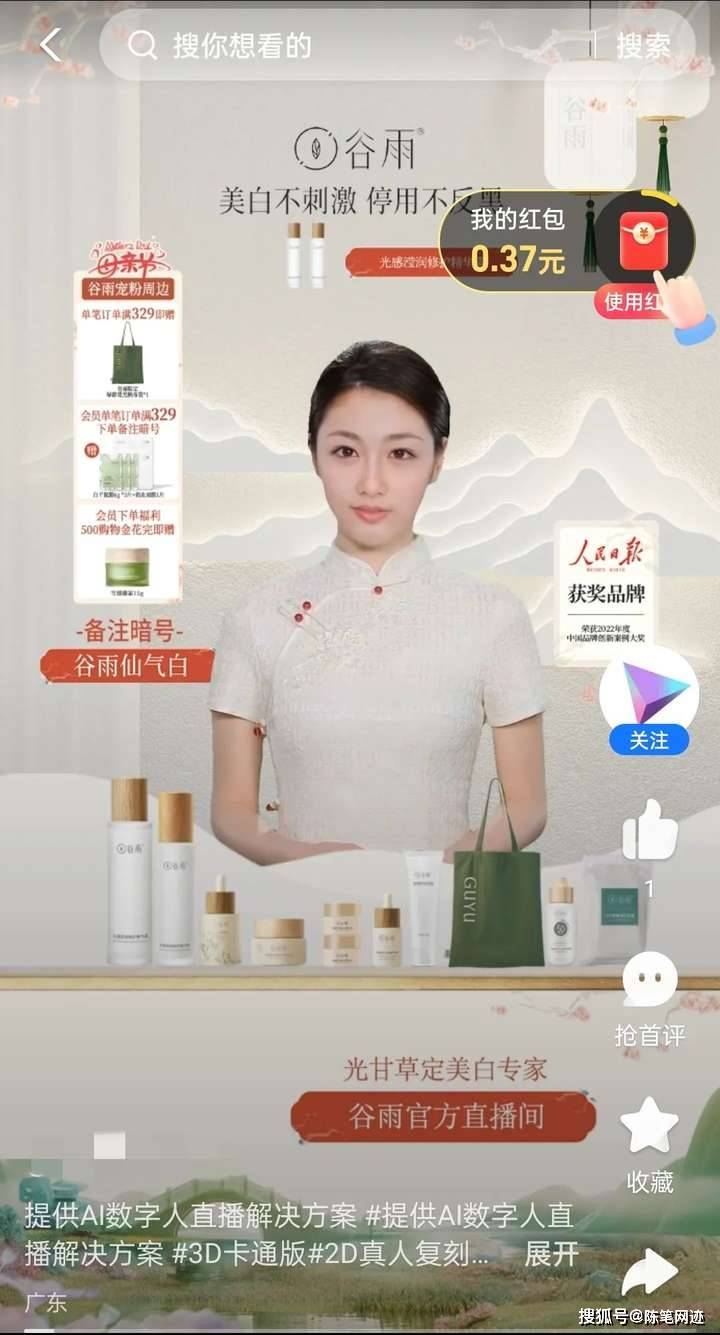Viewport: 720px width, 1335px height.
Task: Go back with the top-left arrow
Action: (x=50, y=44)
